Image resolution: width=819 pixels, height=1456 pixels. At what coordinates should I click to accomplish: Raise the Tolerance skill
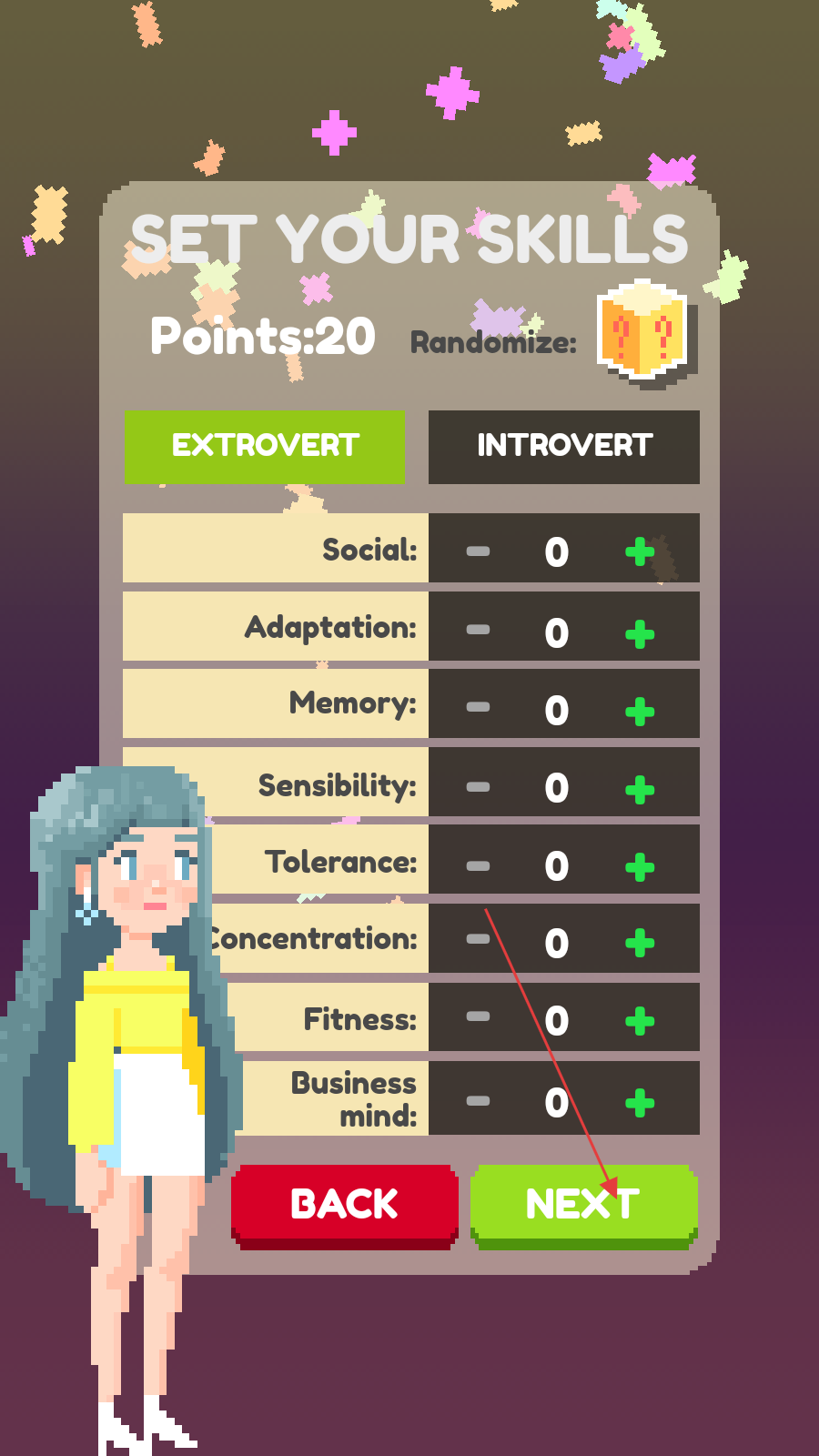click(x=640, y=866)
